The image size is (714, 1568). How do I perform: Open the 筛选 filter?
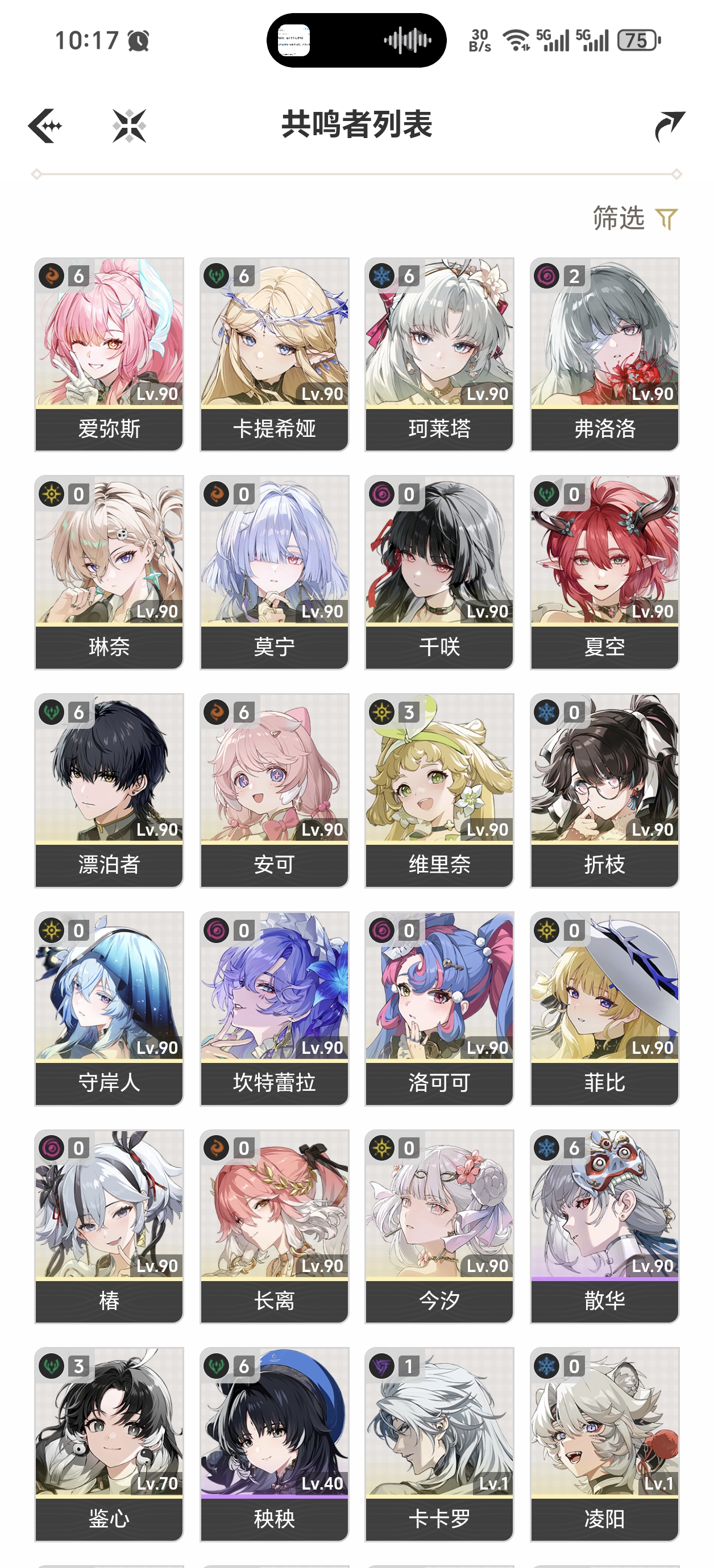click(x=635, y=219)
